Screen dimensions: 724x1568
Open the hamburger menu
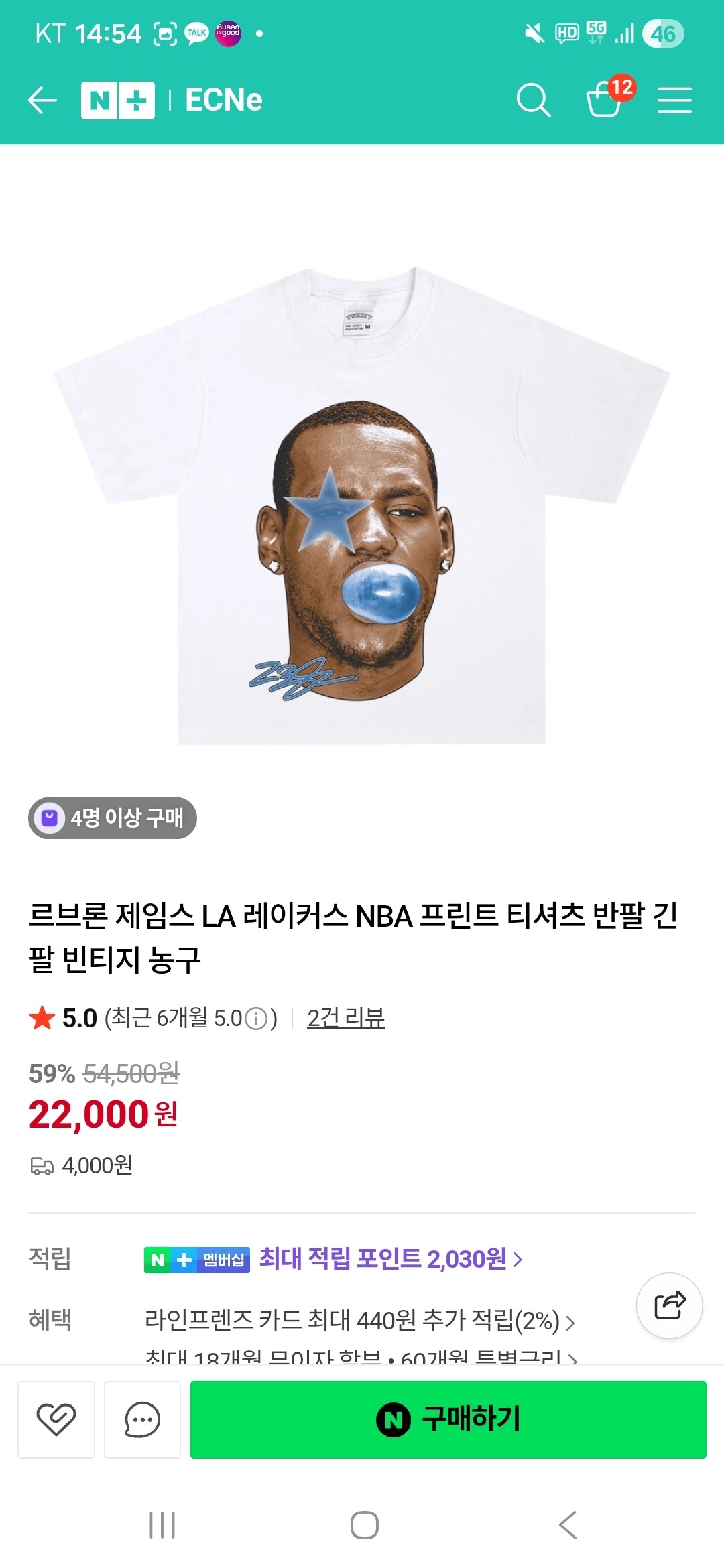click(674, 101)
